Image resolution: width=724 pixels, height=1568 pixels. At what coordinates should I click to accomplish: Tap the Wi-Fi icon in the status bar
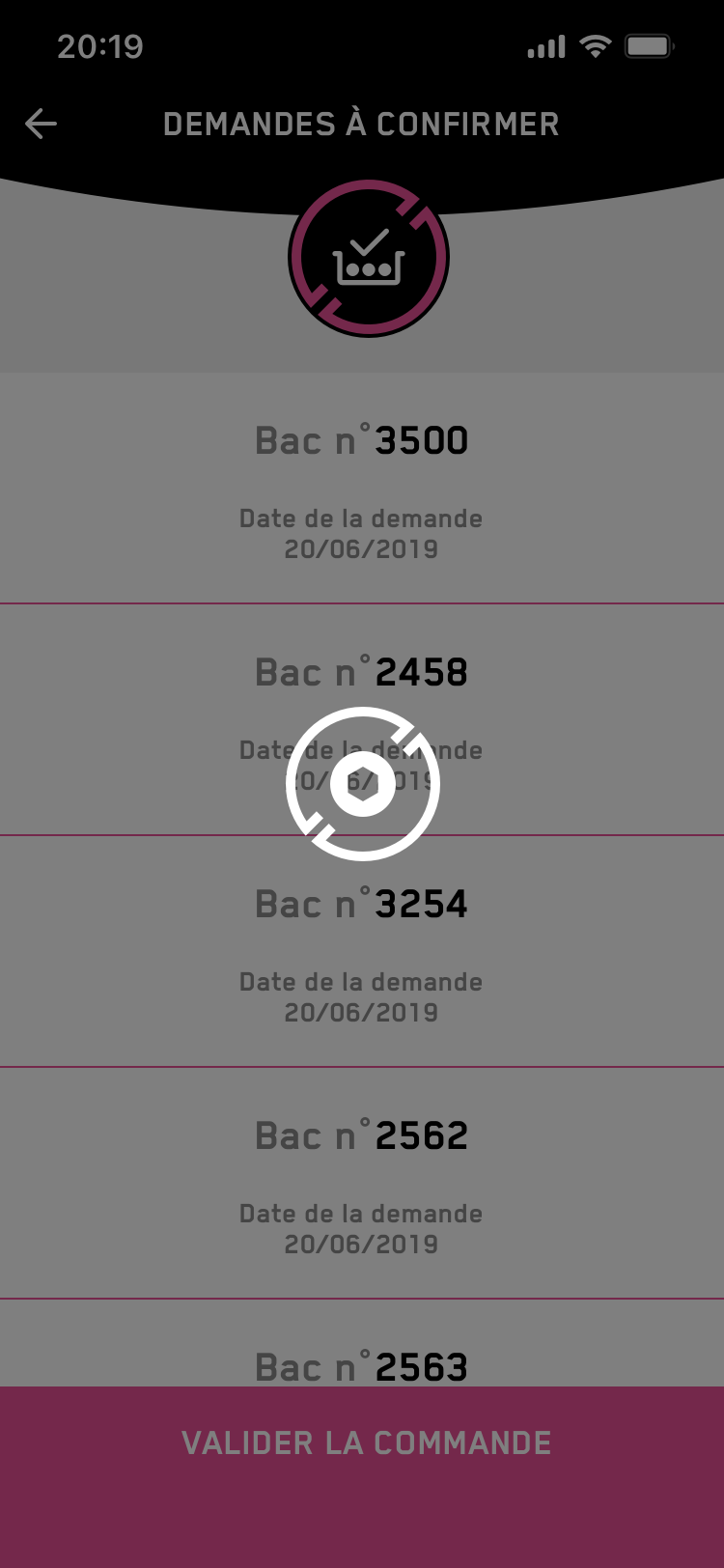tap(596, 44)
